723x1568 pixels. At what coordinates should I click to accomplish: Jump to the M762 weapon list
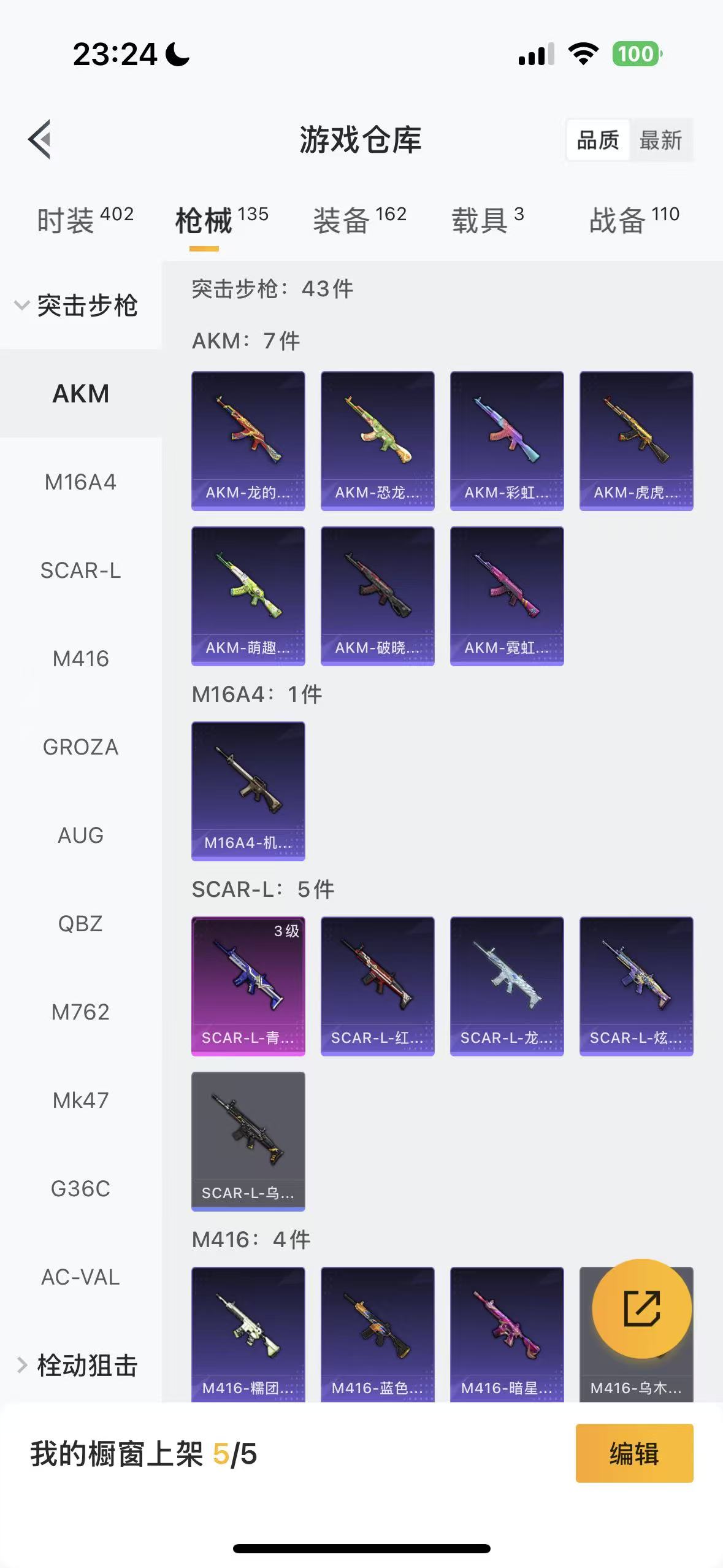(80, 1012)
